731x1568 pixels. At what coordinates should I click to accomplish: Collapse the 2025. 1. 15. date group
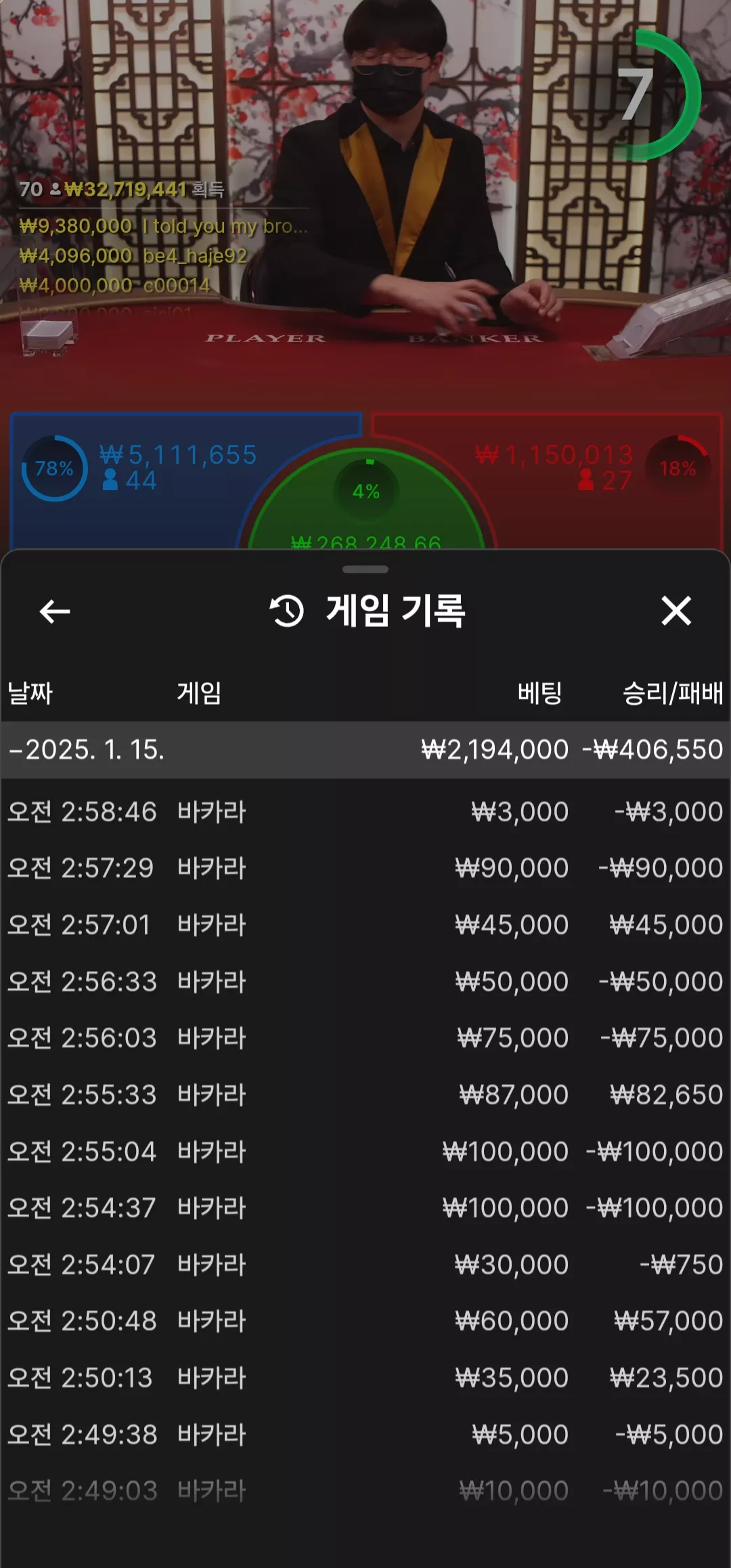365,749
